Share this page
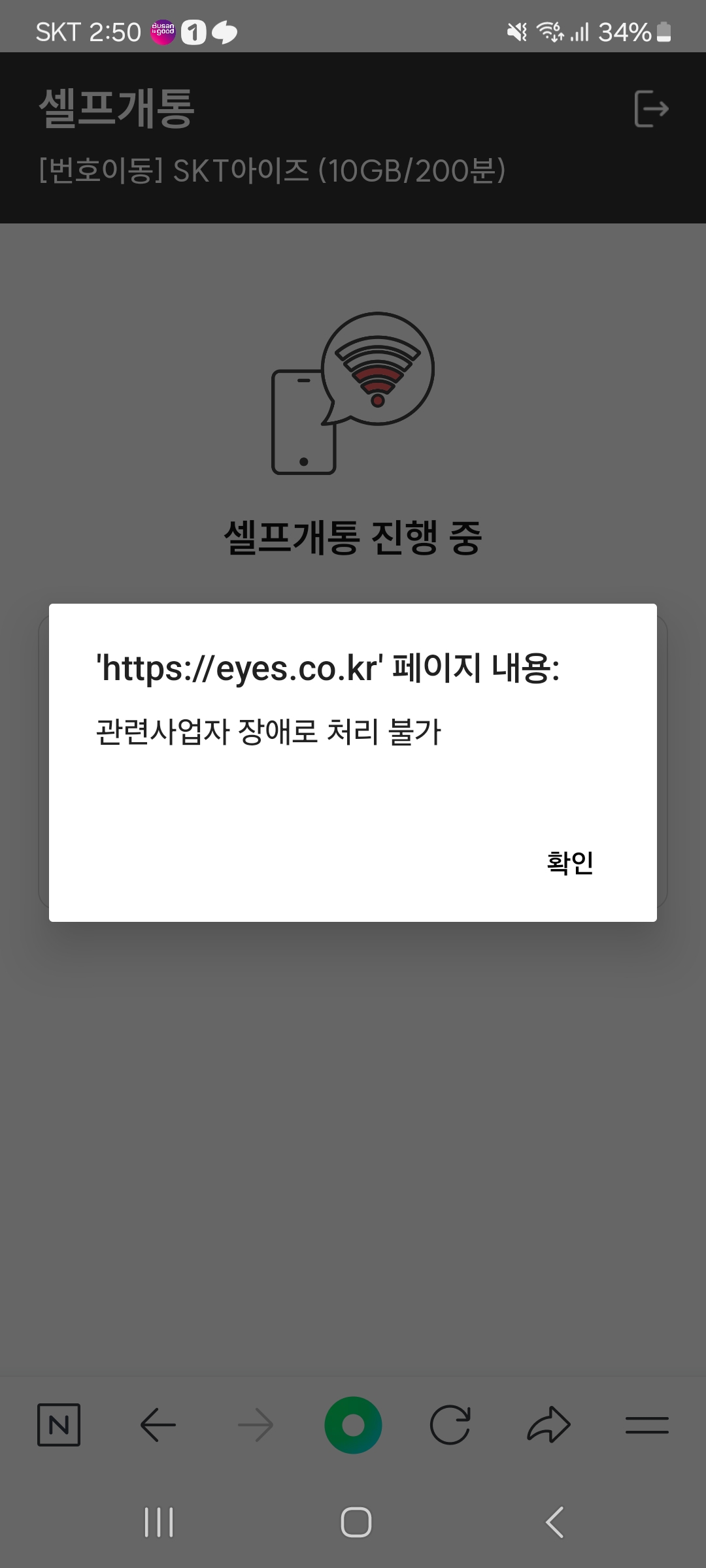Image resolution: width=706 pixels, height=1568 pixels. click(548, 1424)
